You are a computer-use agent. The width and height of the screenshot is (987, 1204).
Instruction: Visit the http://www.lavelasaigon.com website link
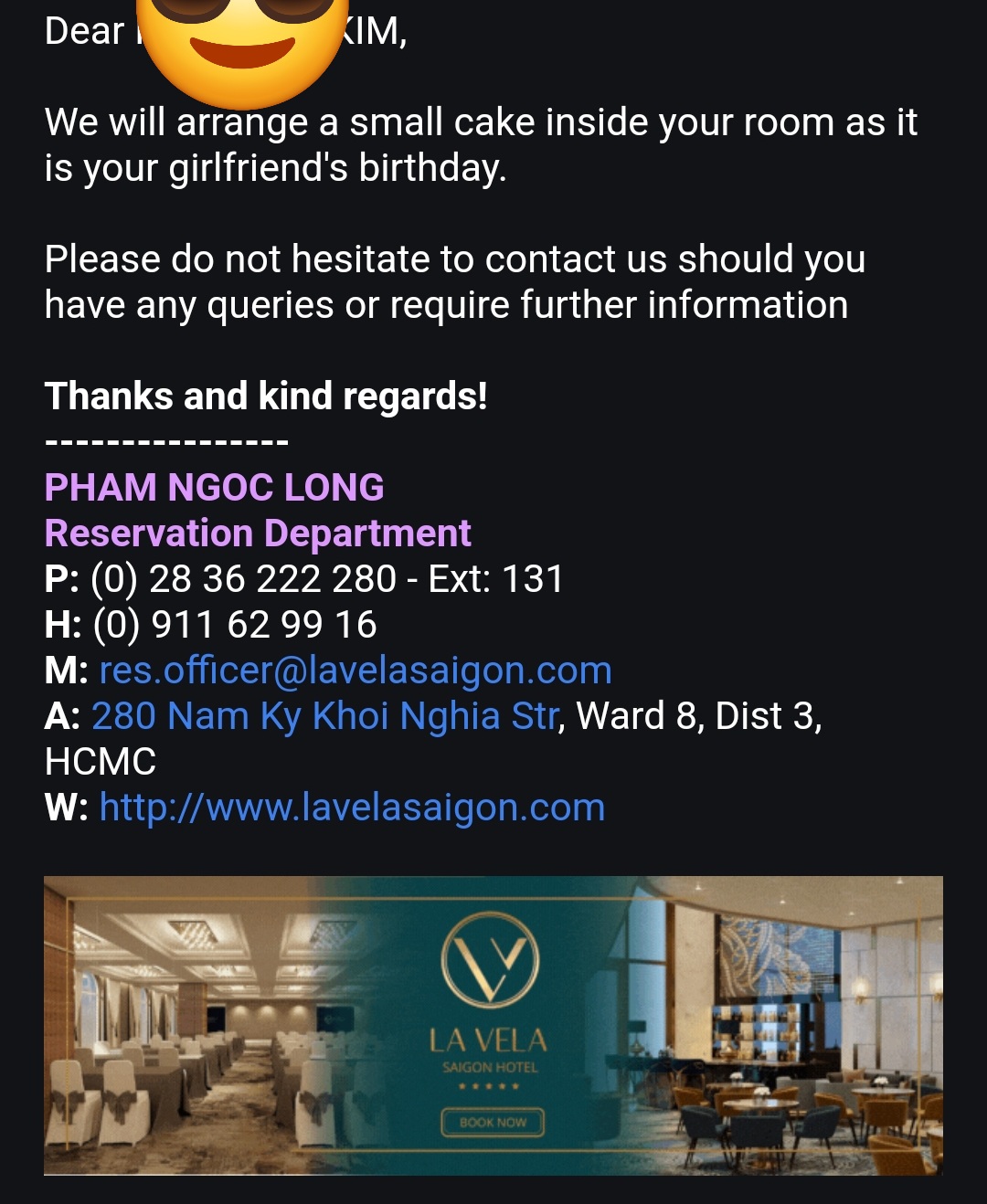click(x=352, y=808)
